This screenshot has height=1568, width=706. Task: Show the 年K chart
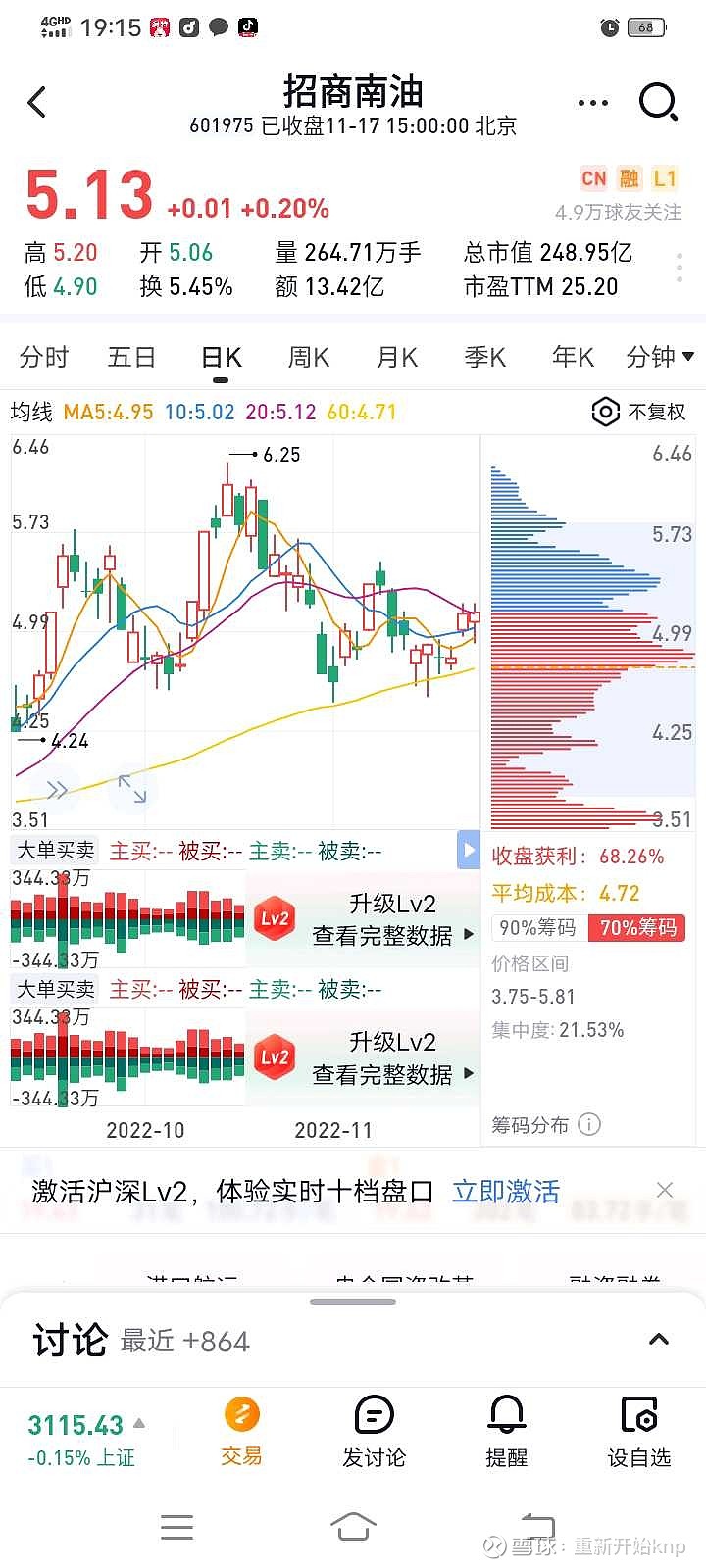tap(574, 357)
